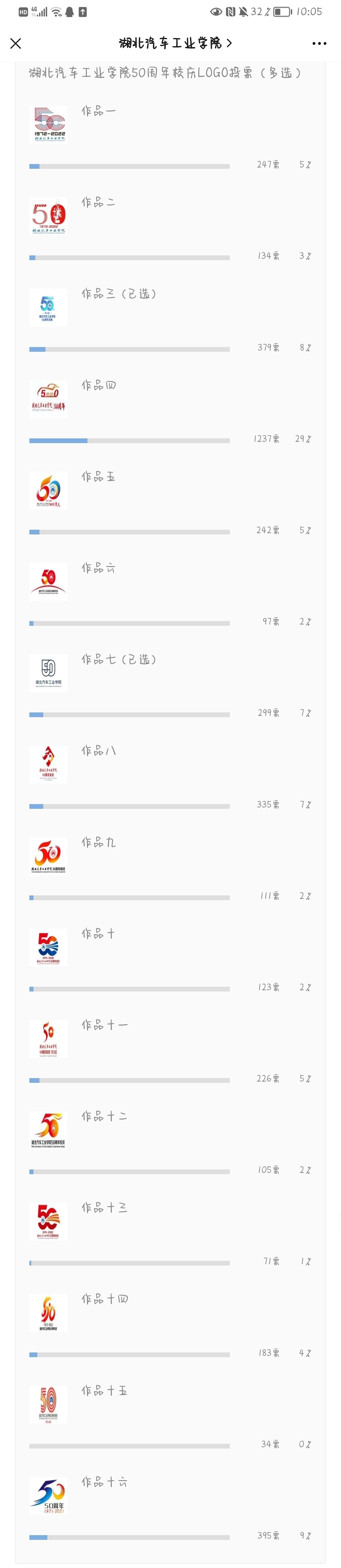The height and width of the screenshot is (1568, 341).
Task: Select poll option 作品十六
Action: (105, 1482)
